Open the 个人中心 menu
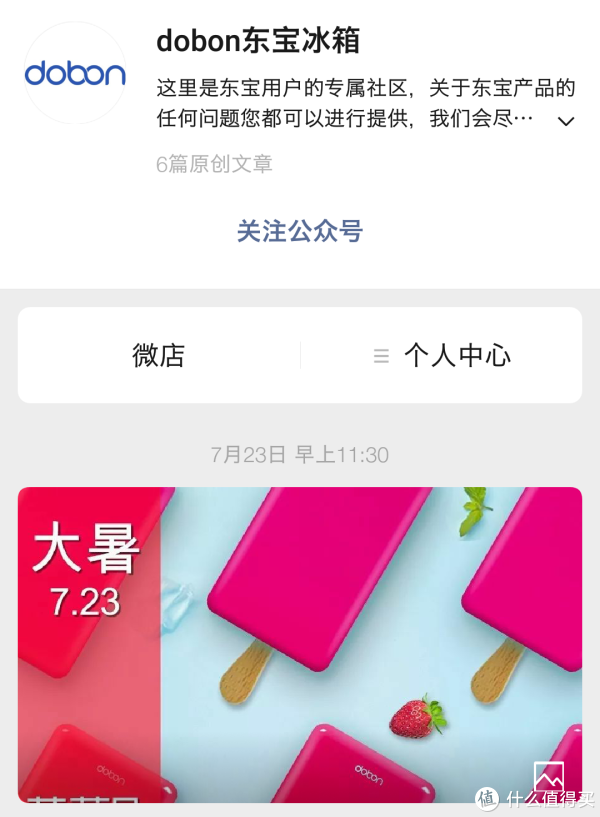 [441, 355]
